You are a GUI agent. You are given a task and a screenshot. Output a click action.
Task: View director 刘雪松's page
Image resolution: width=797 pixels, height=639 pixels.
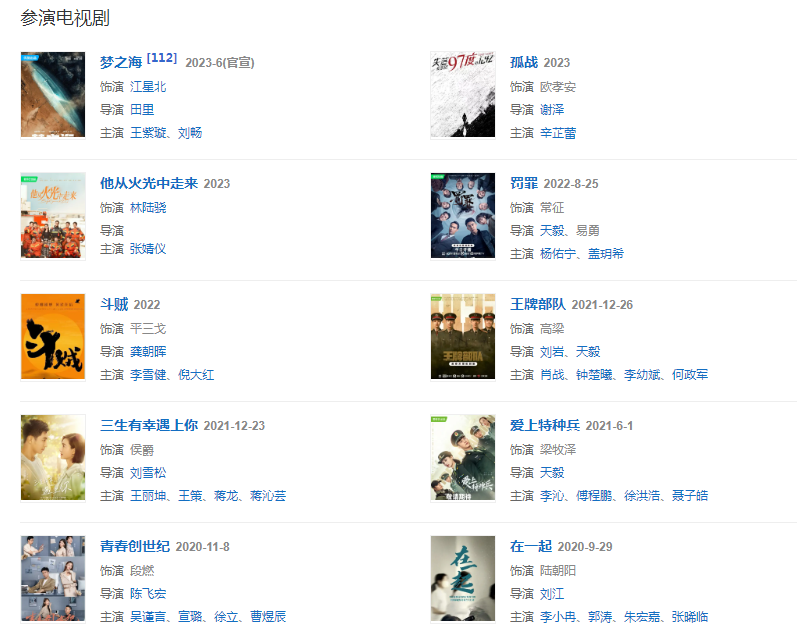(148, 472)
